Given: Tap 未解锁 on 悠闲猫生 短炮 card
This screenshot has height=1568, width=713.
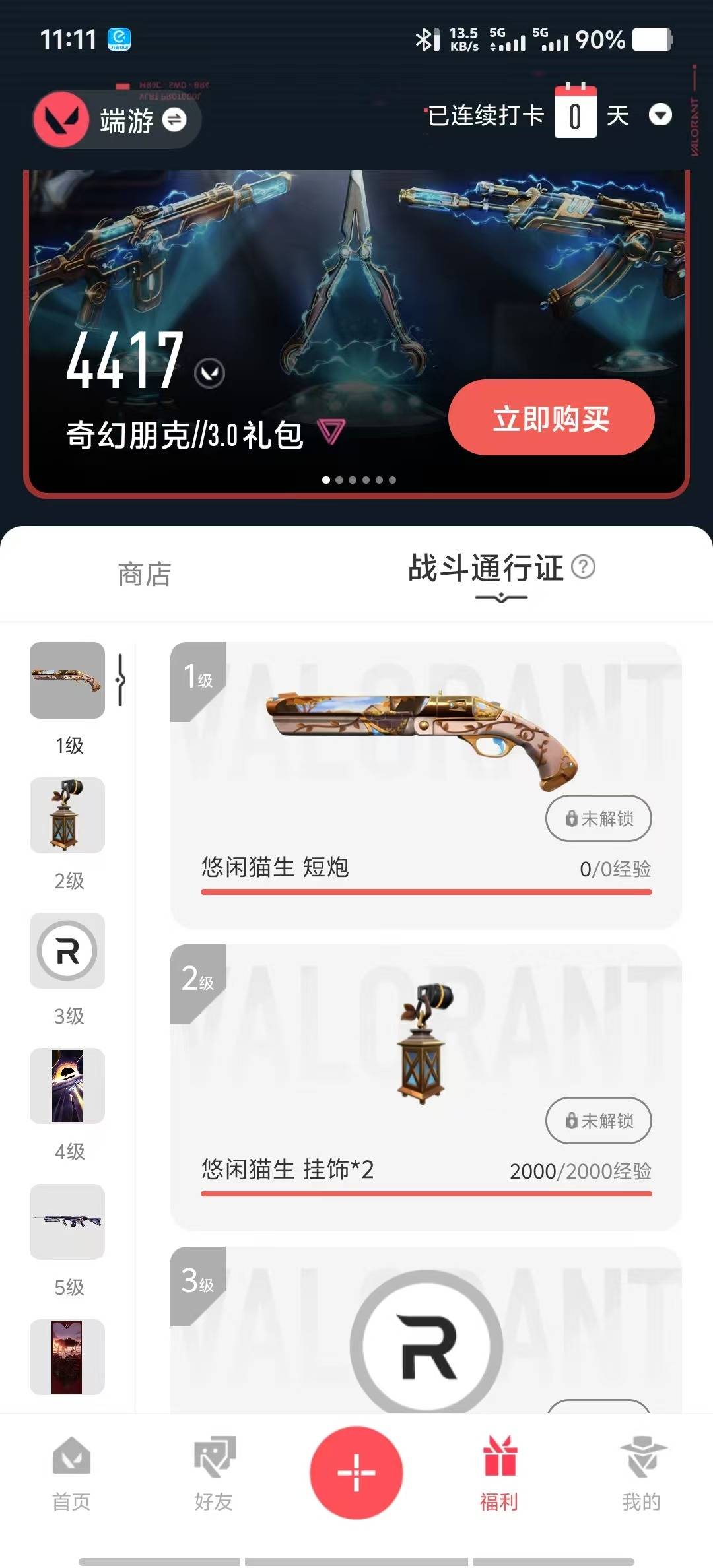Looking at the screenshot, I should tap(599, 818).
